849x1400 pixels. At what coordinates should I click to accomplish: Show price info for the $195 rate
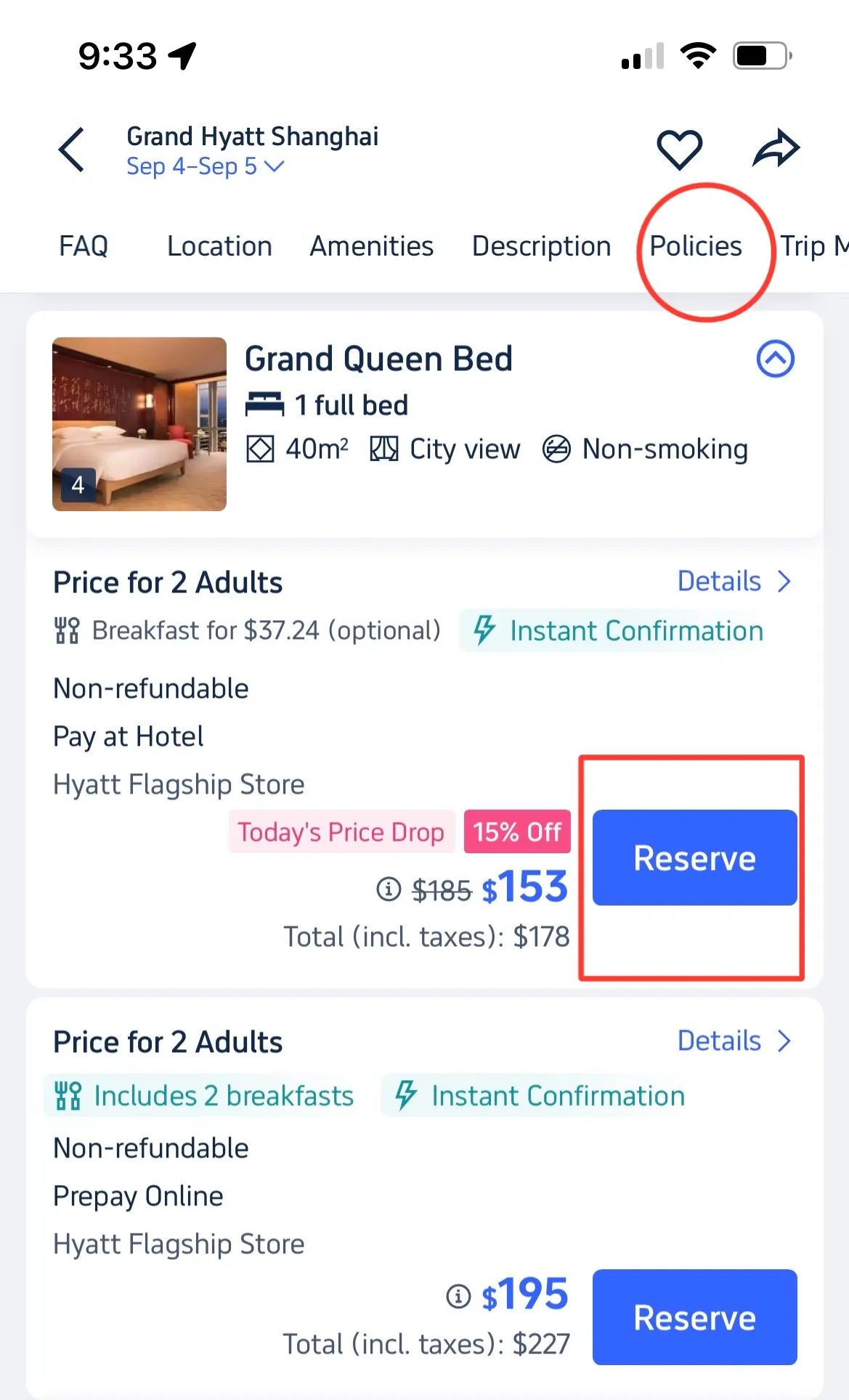(458, 1295)
